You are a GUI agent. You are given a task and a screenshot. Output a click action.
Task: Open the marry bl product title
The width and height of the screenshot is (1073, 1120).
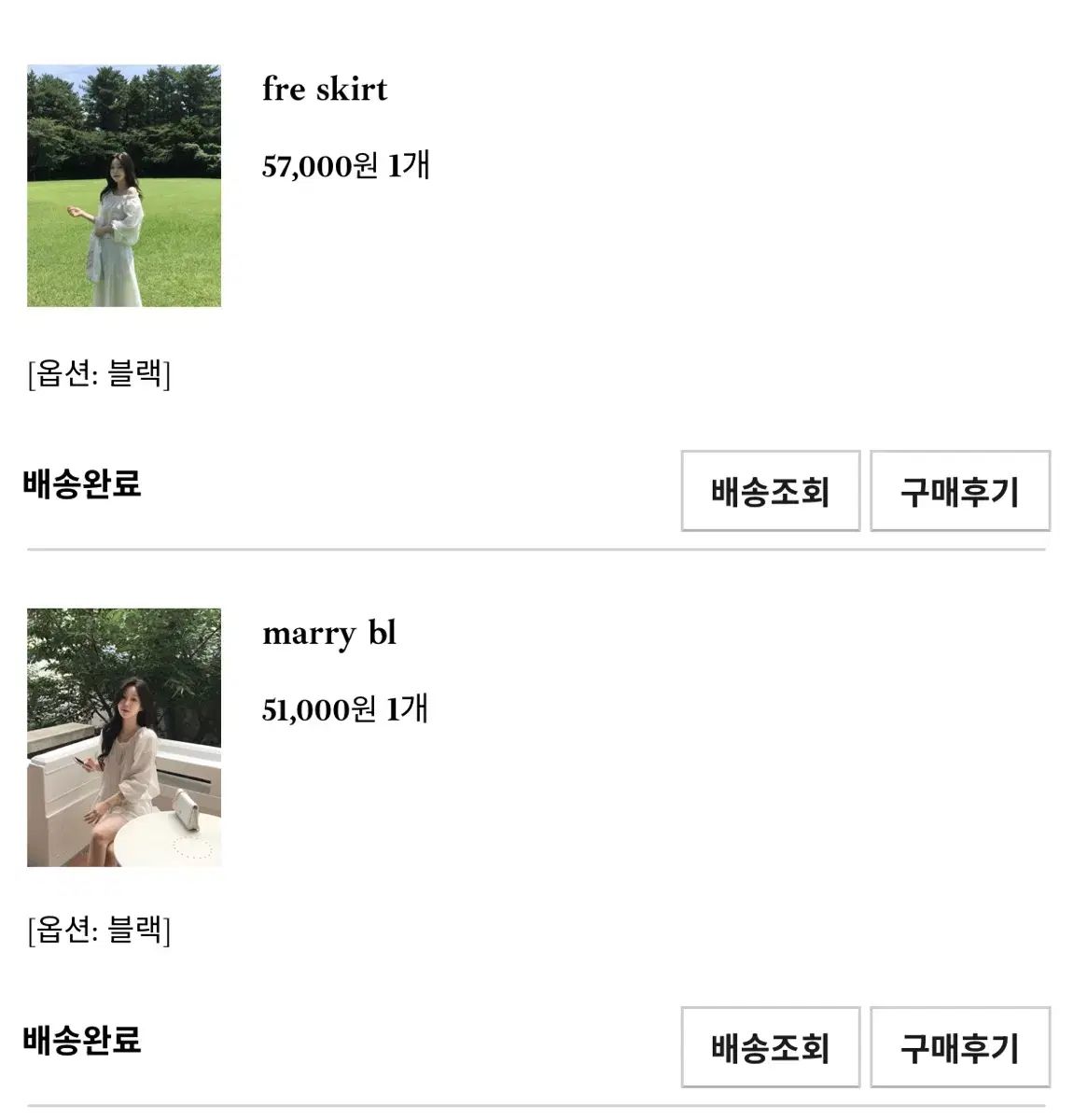click(329, 634)
